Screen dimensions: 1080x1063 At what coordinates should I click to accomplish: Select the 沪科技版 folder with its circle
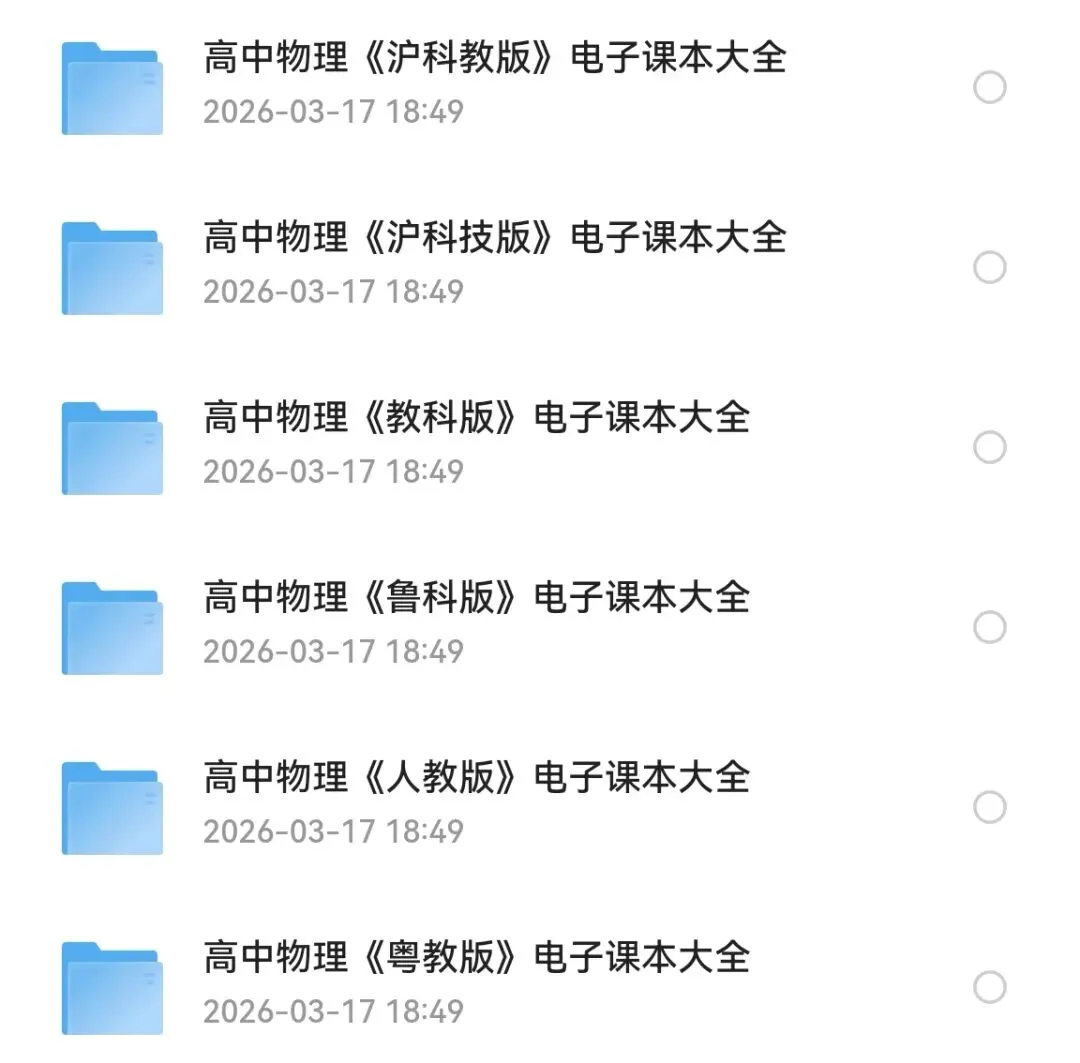point(990,268)
